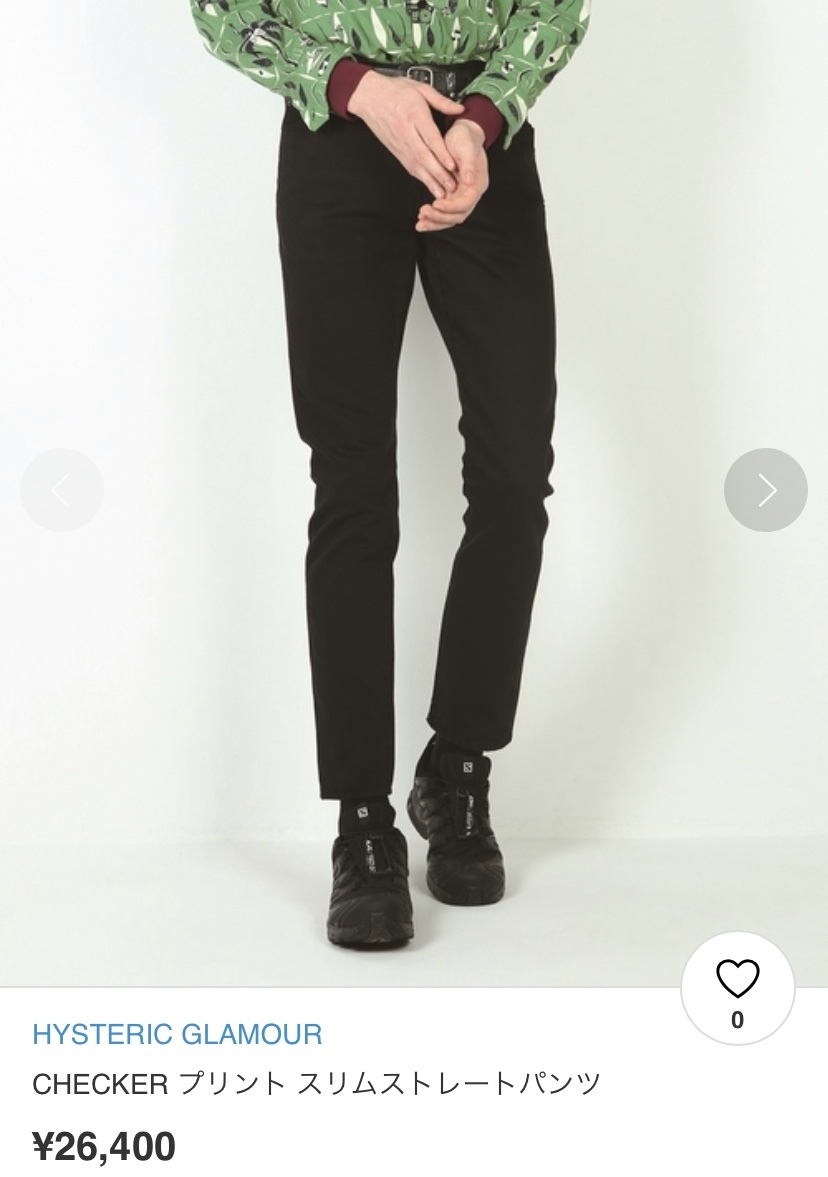Add the pants to favorites with heart
This screenshot has width=828, height=1177.
click(x=738, y=981)
